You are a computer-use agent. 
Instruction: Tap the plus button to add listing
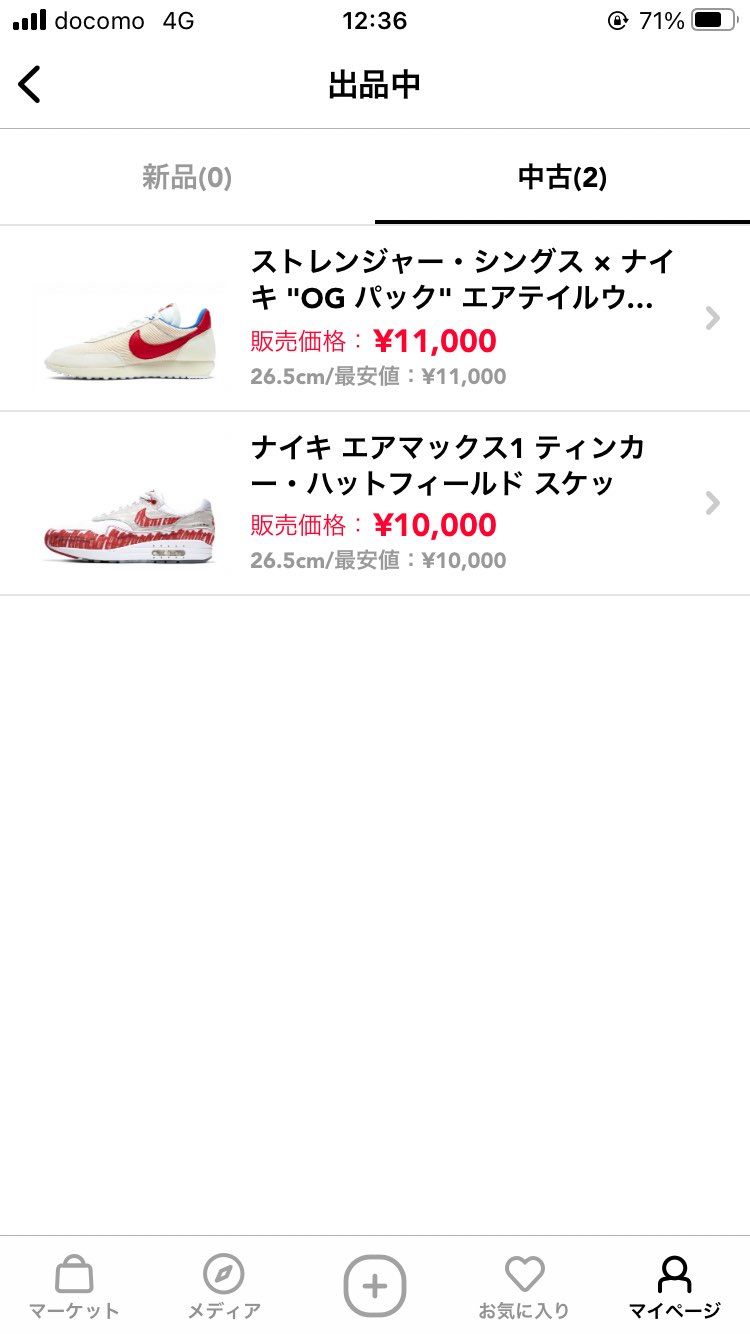click(375, 1285)
